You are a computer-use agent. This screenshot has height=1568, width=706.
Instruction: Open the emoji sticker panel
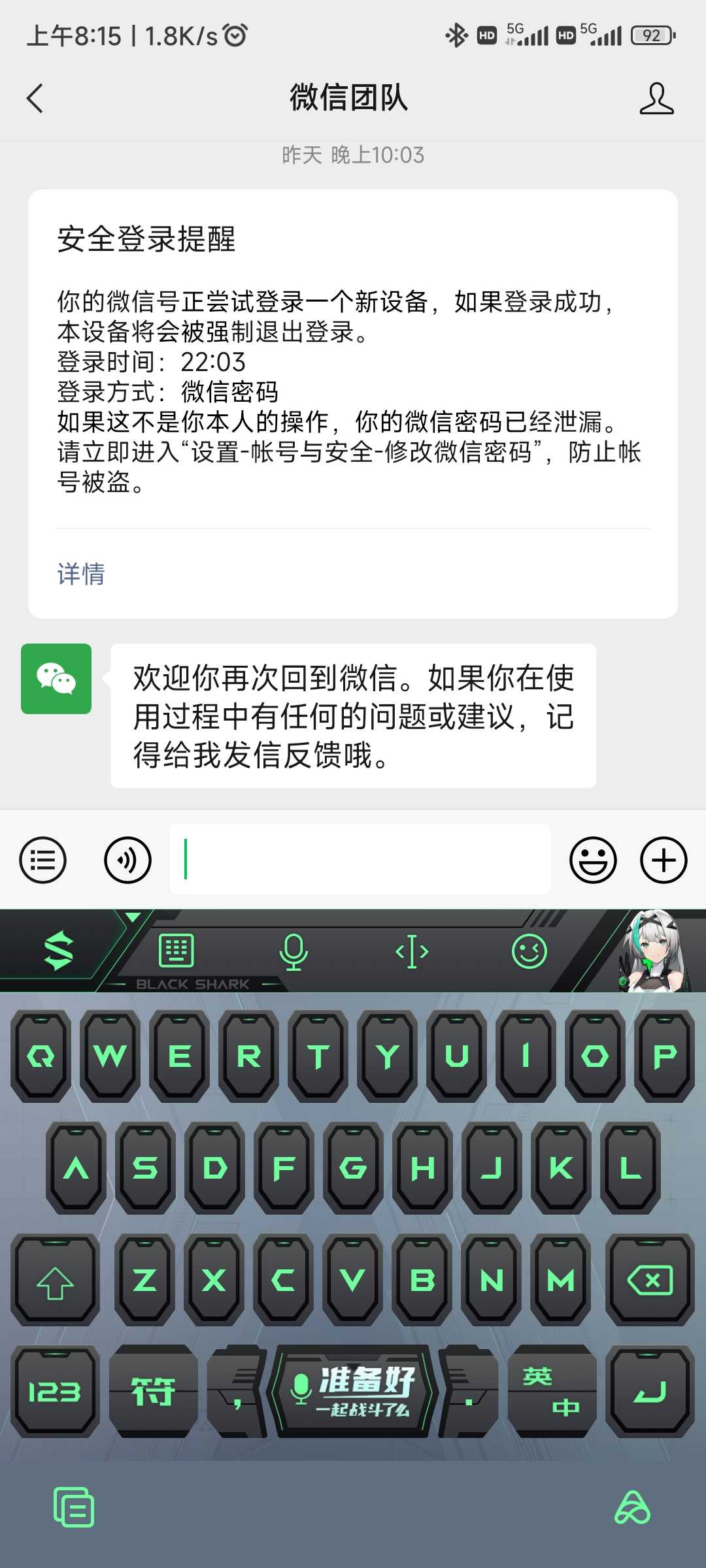(593, 860)
